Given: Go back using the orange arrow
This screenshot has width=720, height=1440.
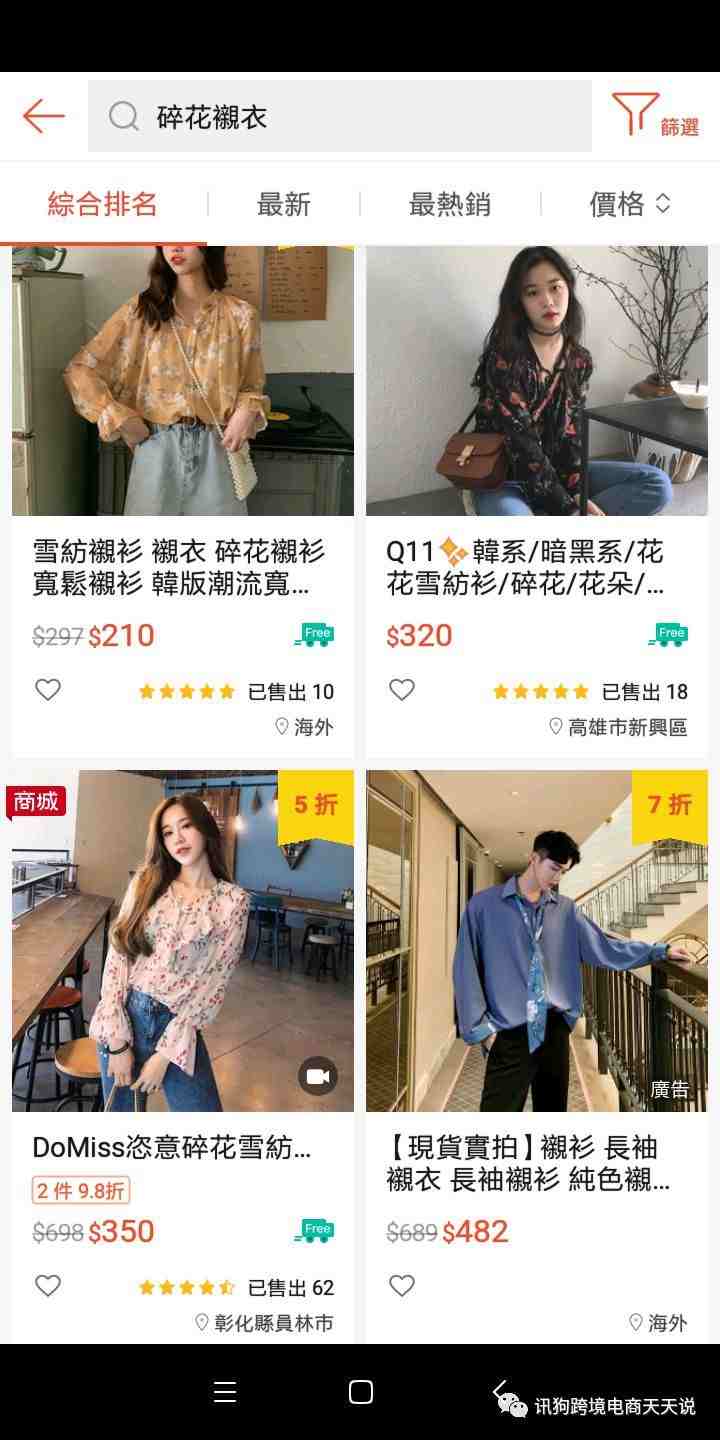Looking at the screenshot, I should pos(44,116).
